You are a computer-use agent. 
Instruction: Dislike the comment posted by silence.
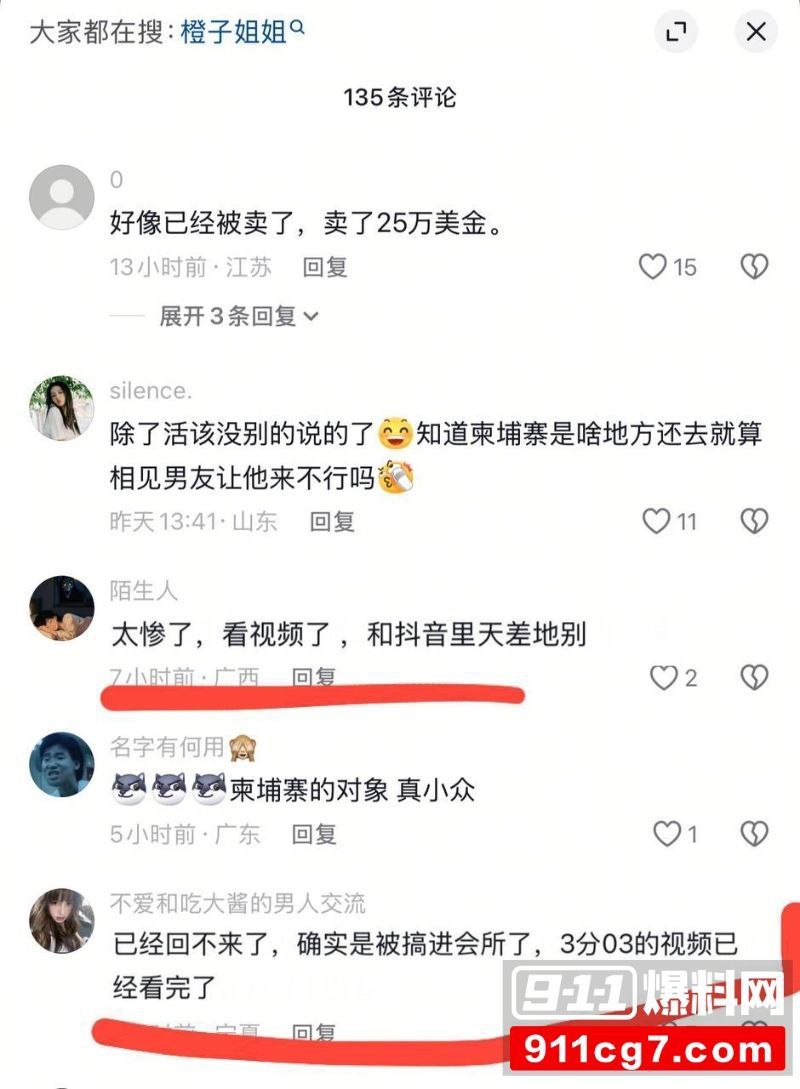point(754,521)
